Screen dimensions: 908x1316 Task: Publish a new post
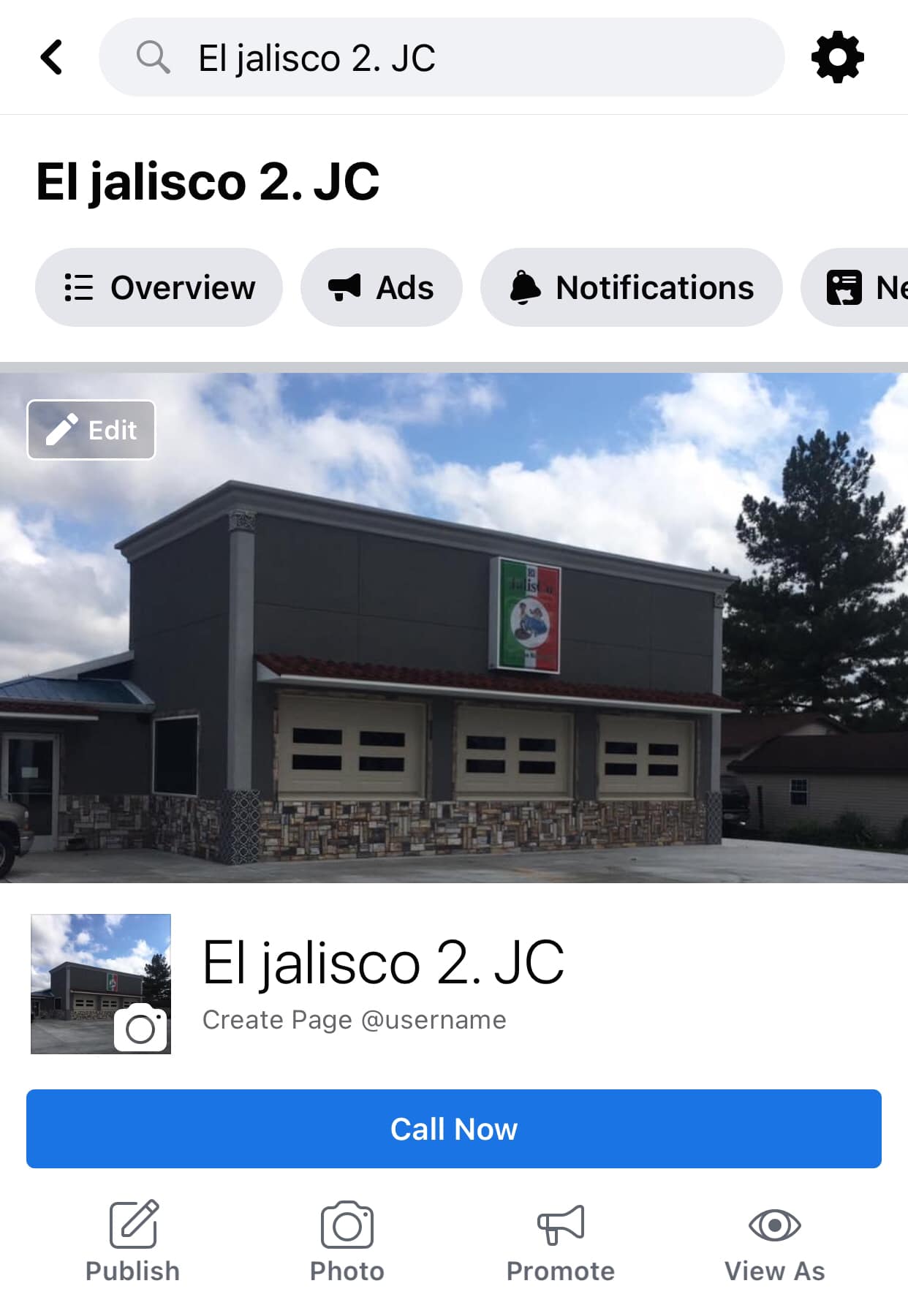[x=132, y=1241]
